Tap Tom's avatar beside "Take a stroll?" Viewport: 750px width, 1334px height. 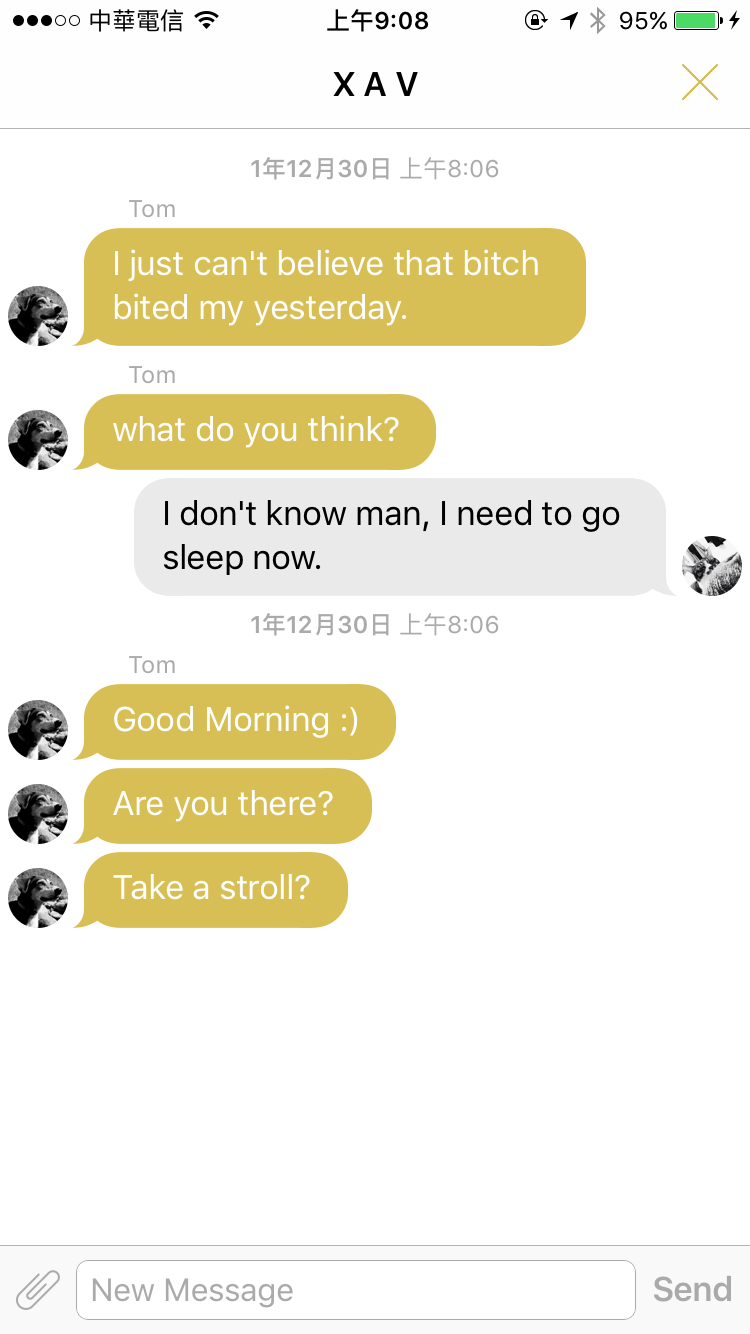pyautogui.click(x=38, y=897)
